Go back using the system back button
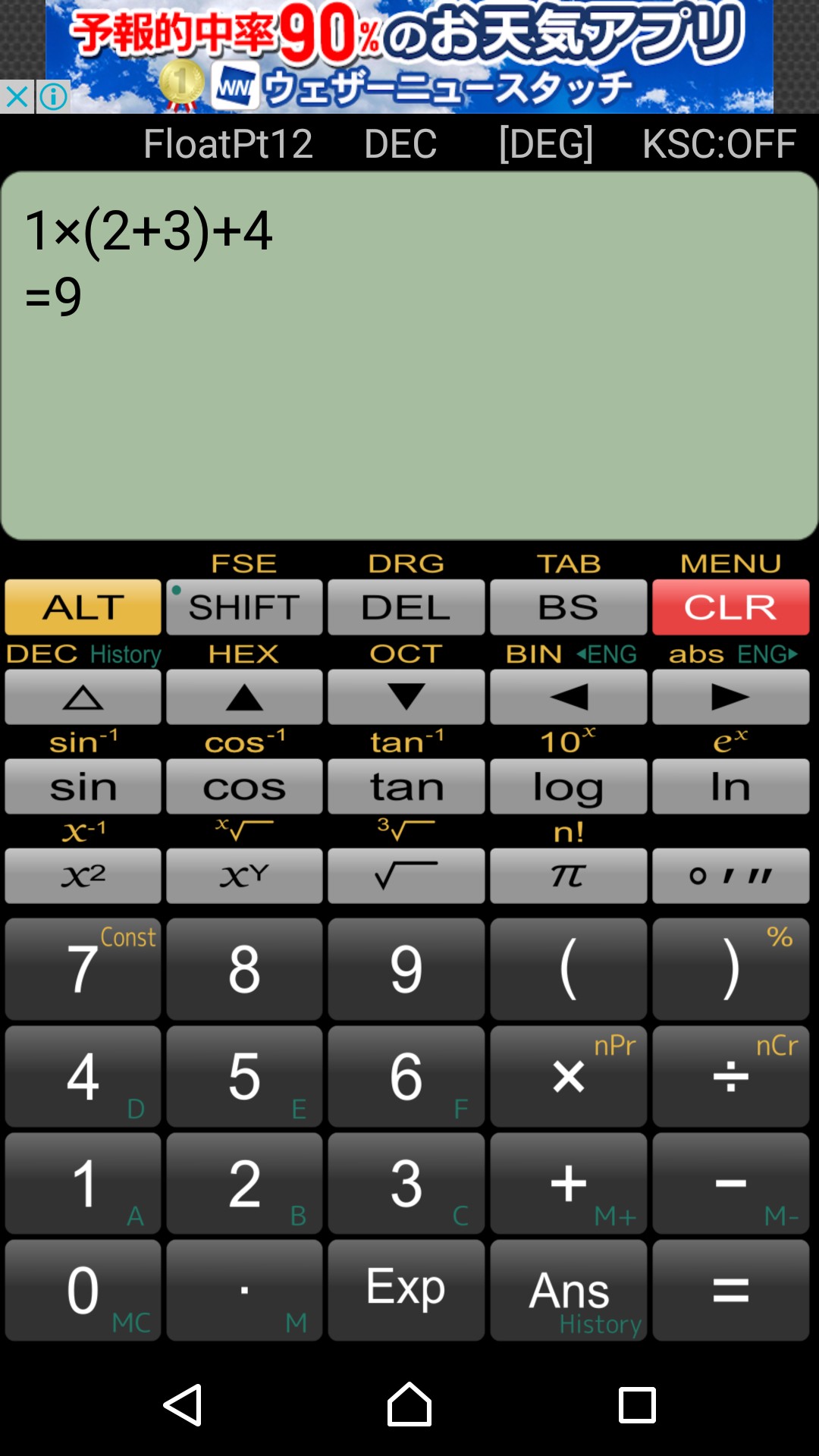The width and height of the screenshot is (819, 1456). (183, 1405)
